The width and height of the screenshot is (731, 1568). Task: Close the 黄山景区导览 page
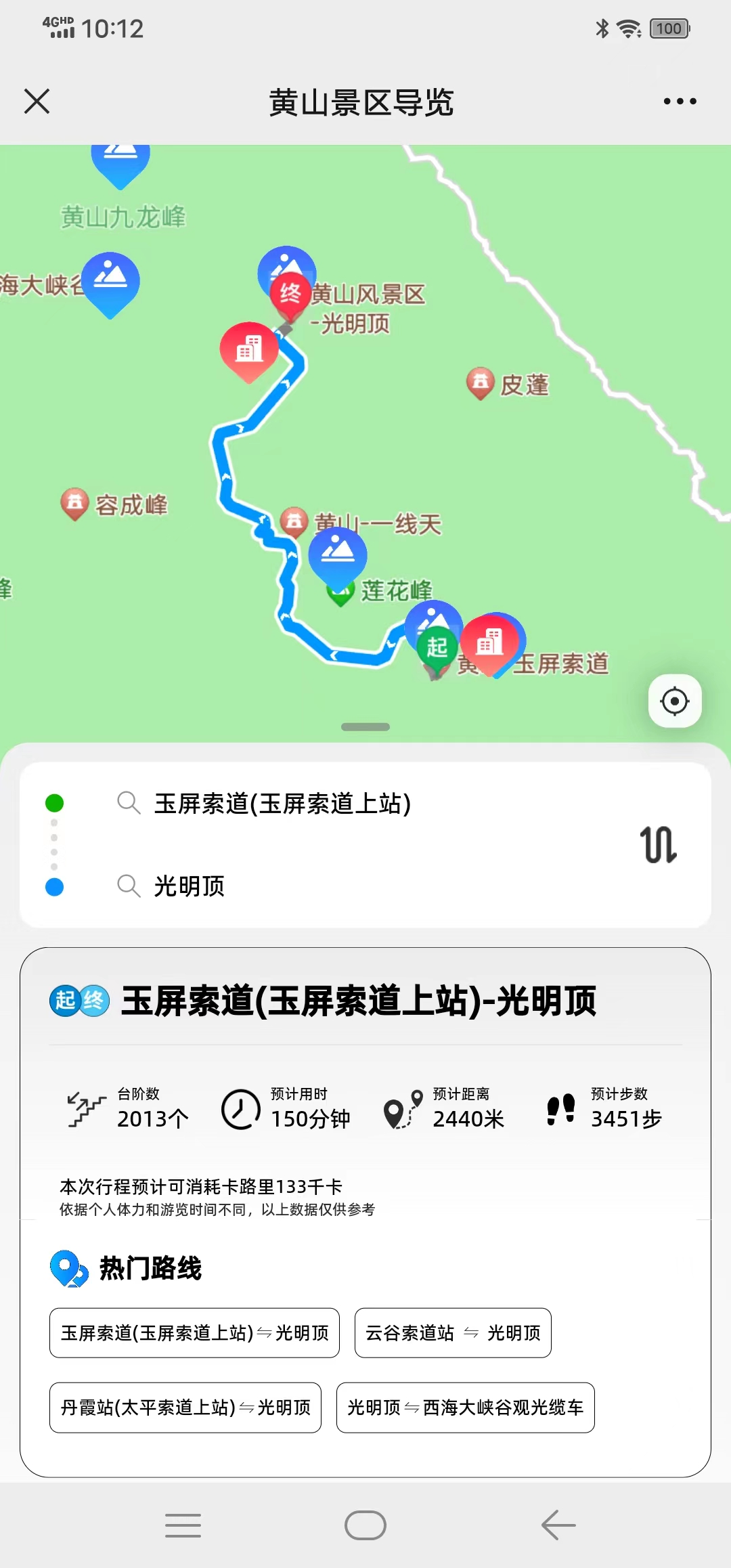37,102
